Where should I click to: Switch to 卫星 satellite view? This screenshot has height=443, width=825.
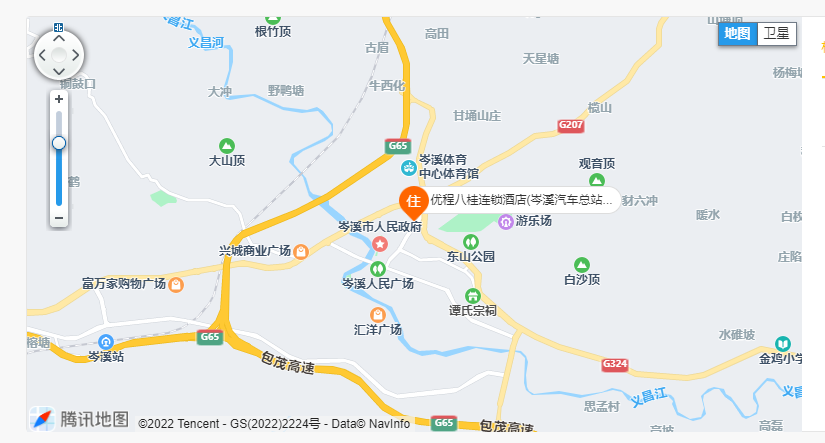[777, 34]
